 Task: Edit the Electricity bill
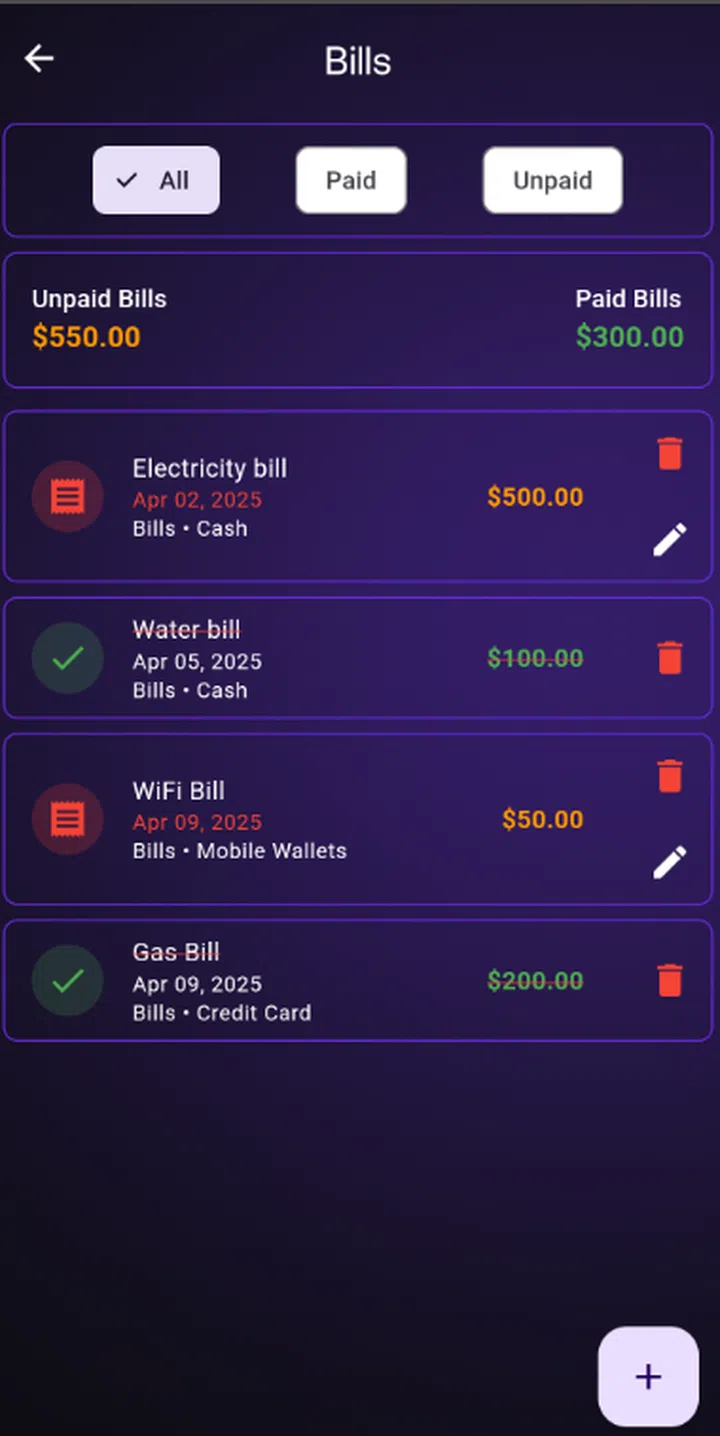click(x=670, y=540)
